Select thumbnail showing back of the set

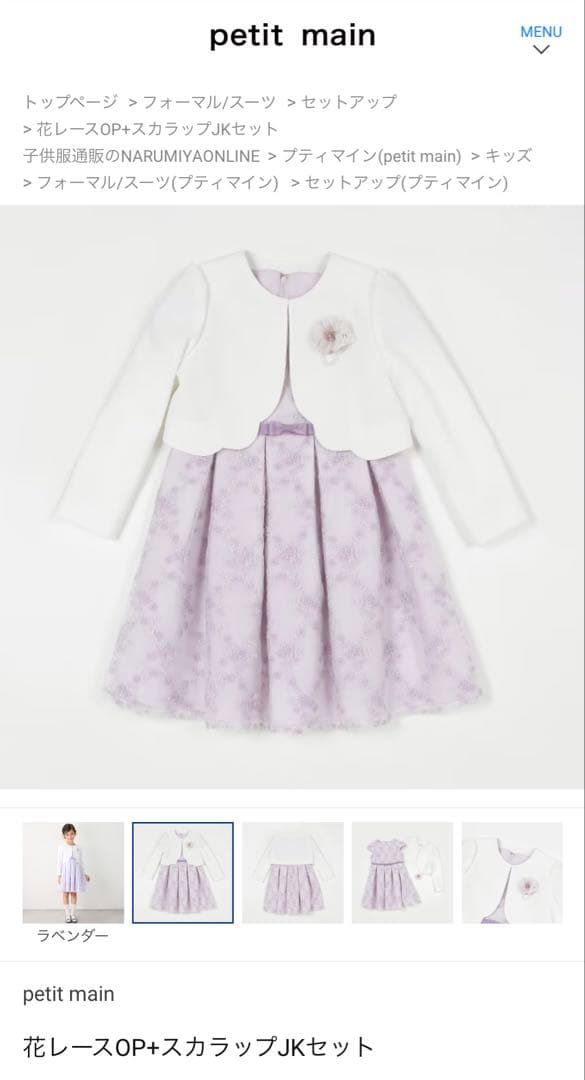pyautogui.click(x=292, y=872)
